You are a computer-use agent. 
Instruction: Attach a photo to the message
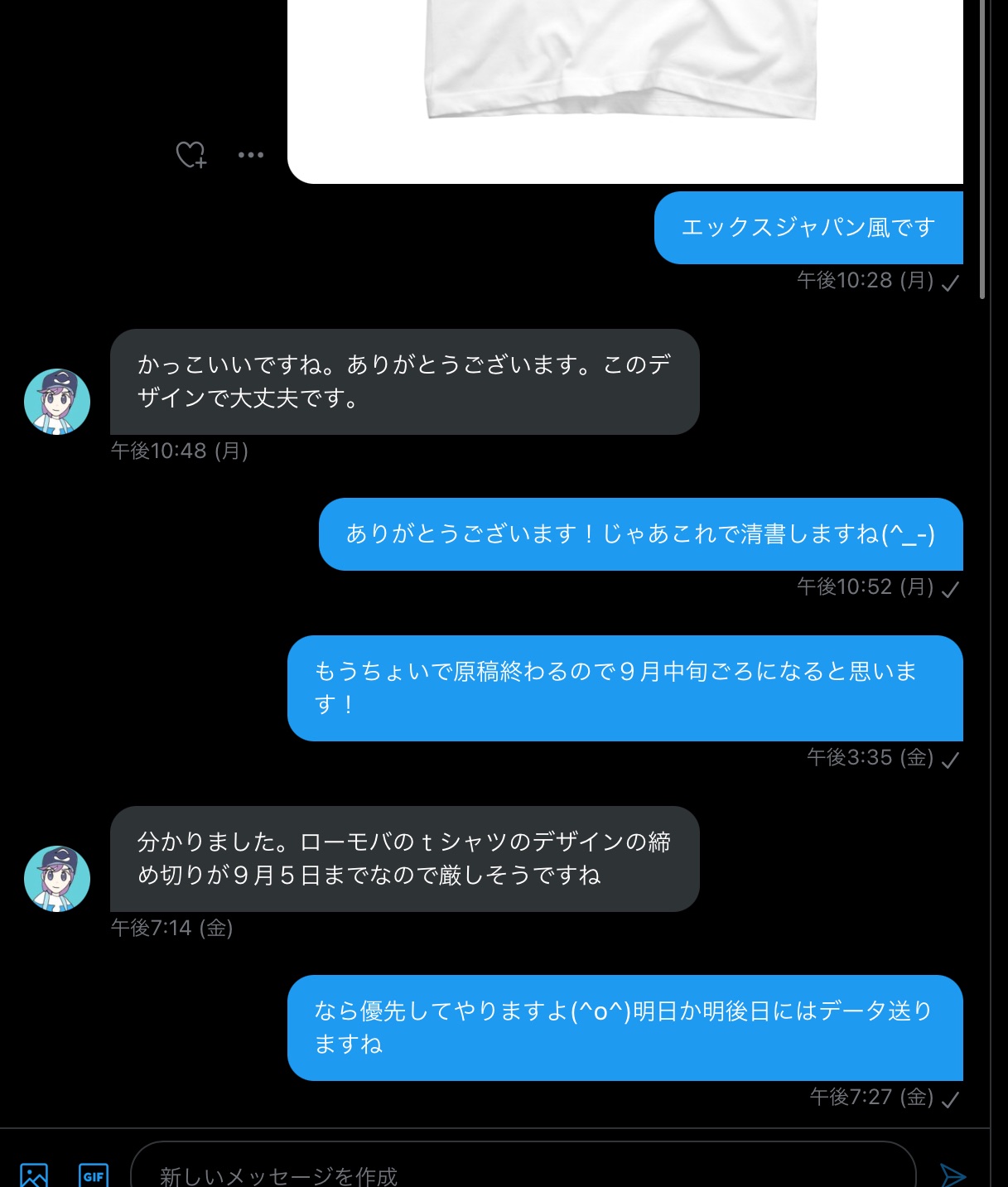click(x=34, y=1175)
